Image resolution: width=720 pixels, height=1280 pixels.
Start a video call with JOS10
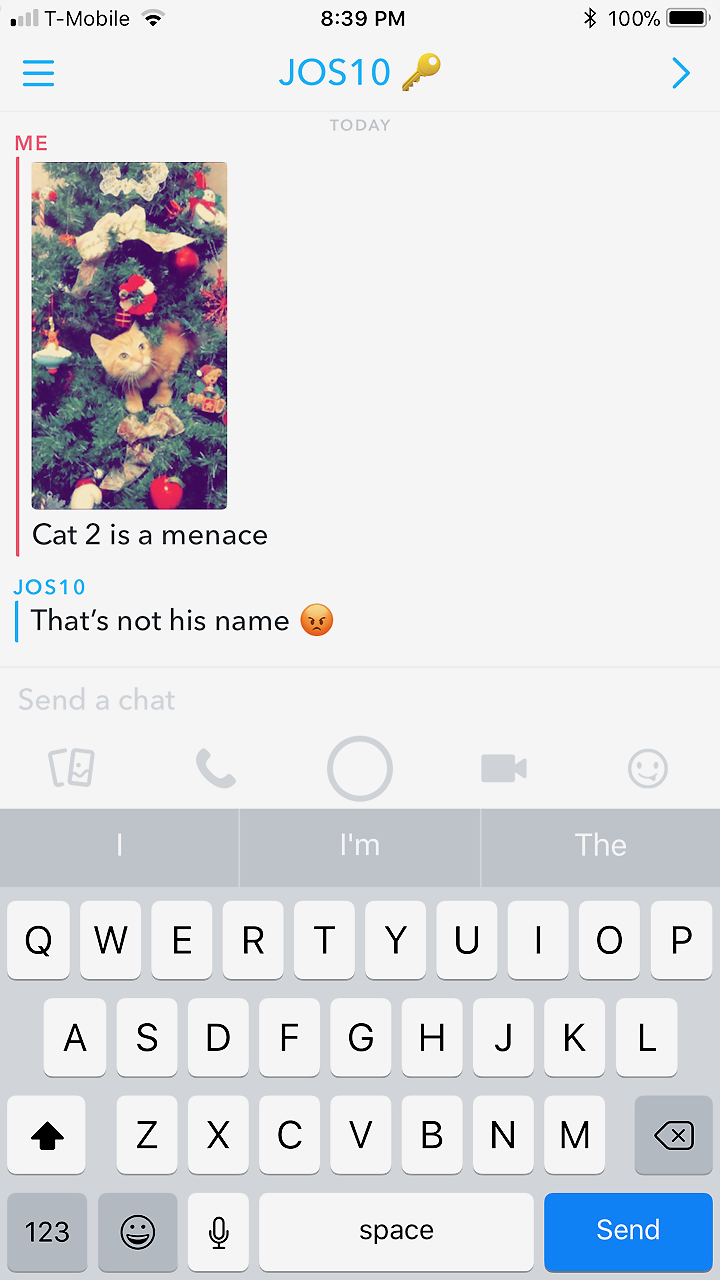point(504,768)
